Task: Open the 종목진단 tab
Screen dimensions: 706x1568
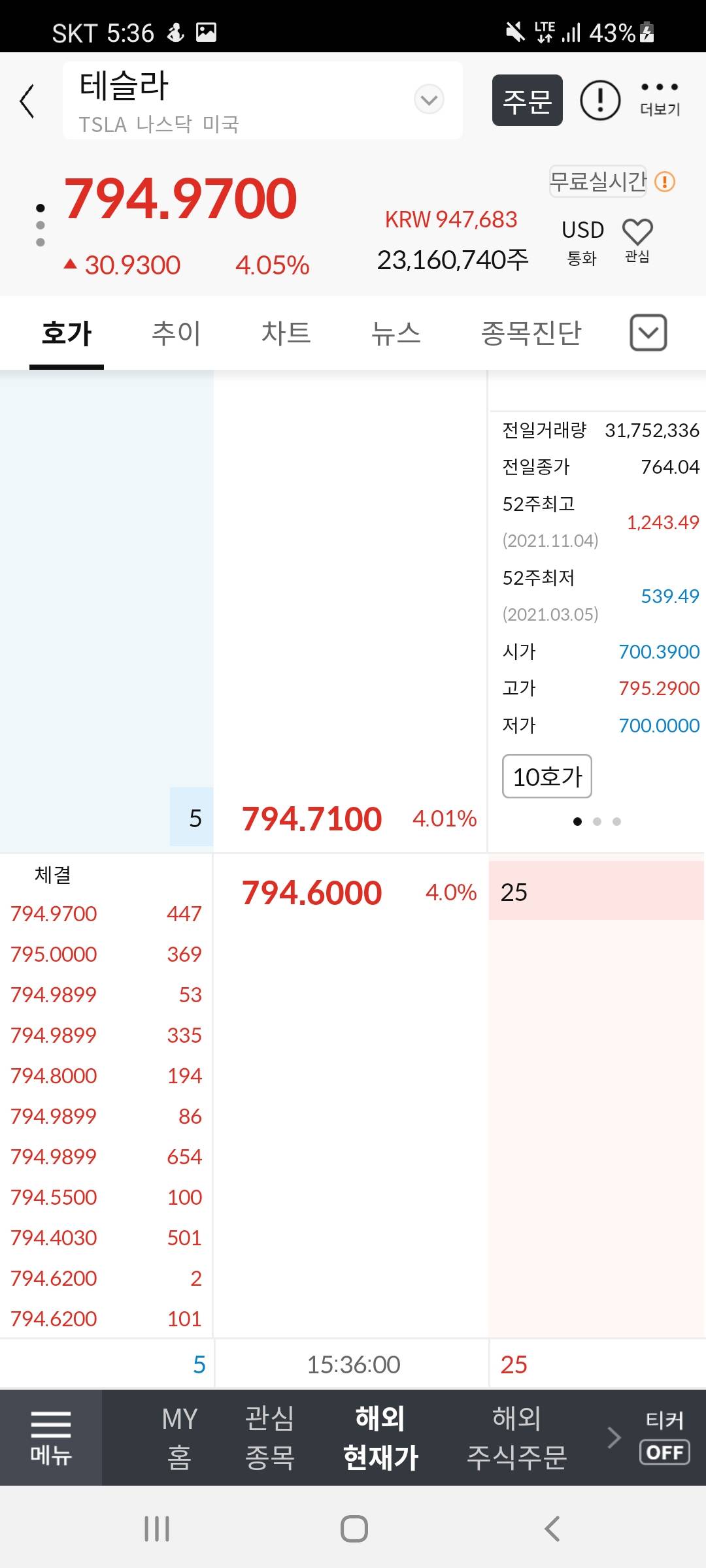Action: pos(531,333)
